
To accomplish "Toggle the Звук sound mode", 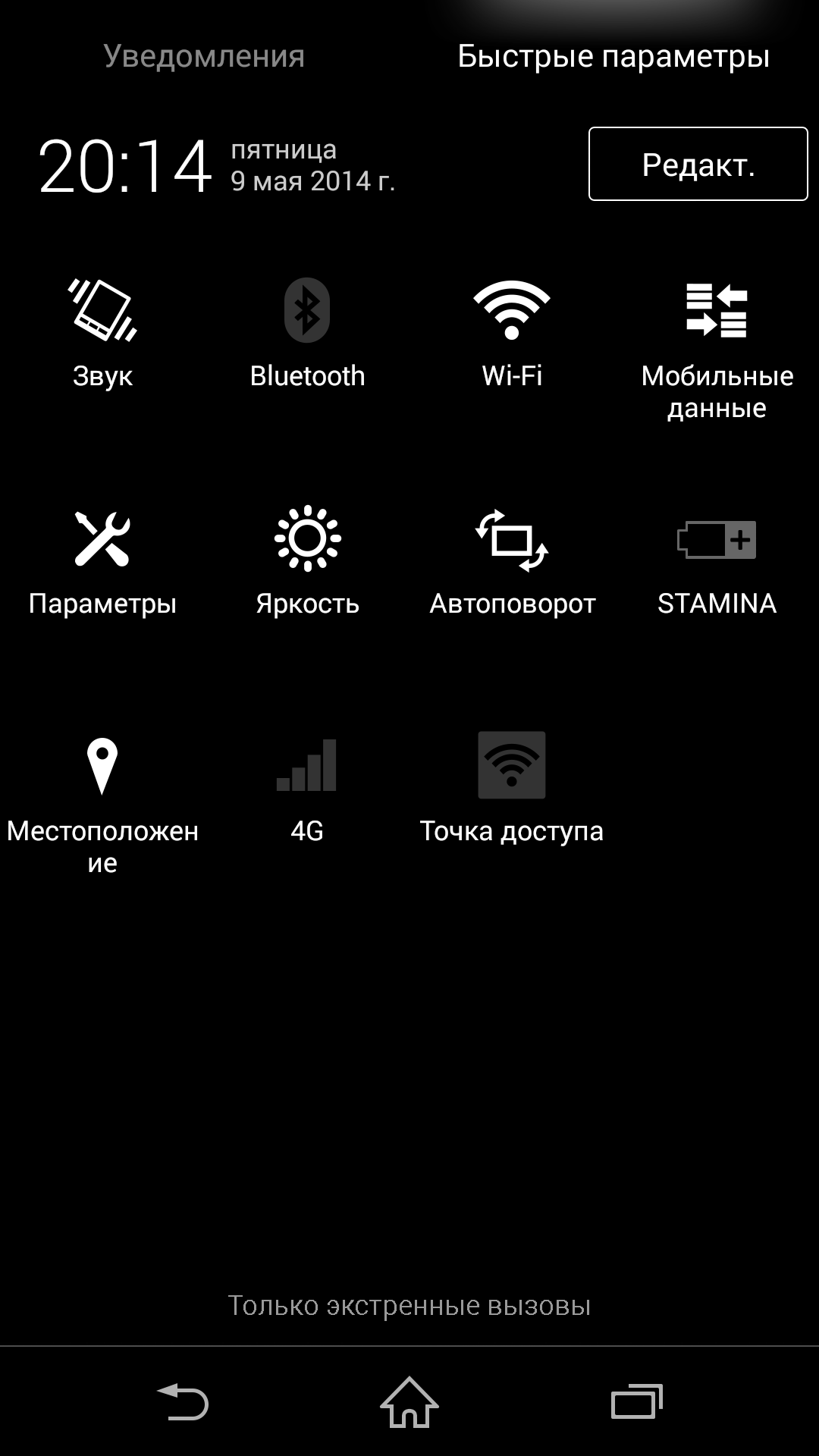I will click(102, 334).
